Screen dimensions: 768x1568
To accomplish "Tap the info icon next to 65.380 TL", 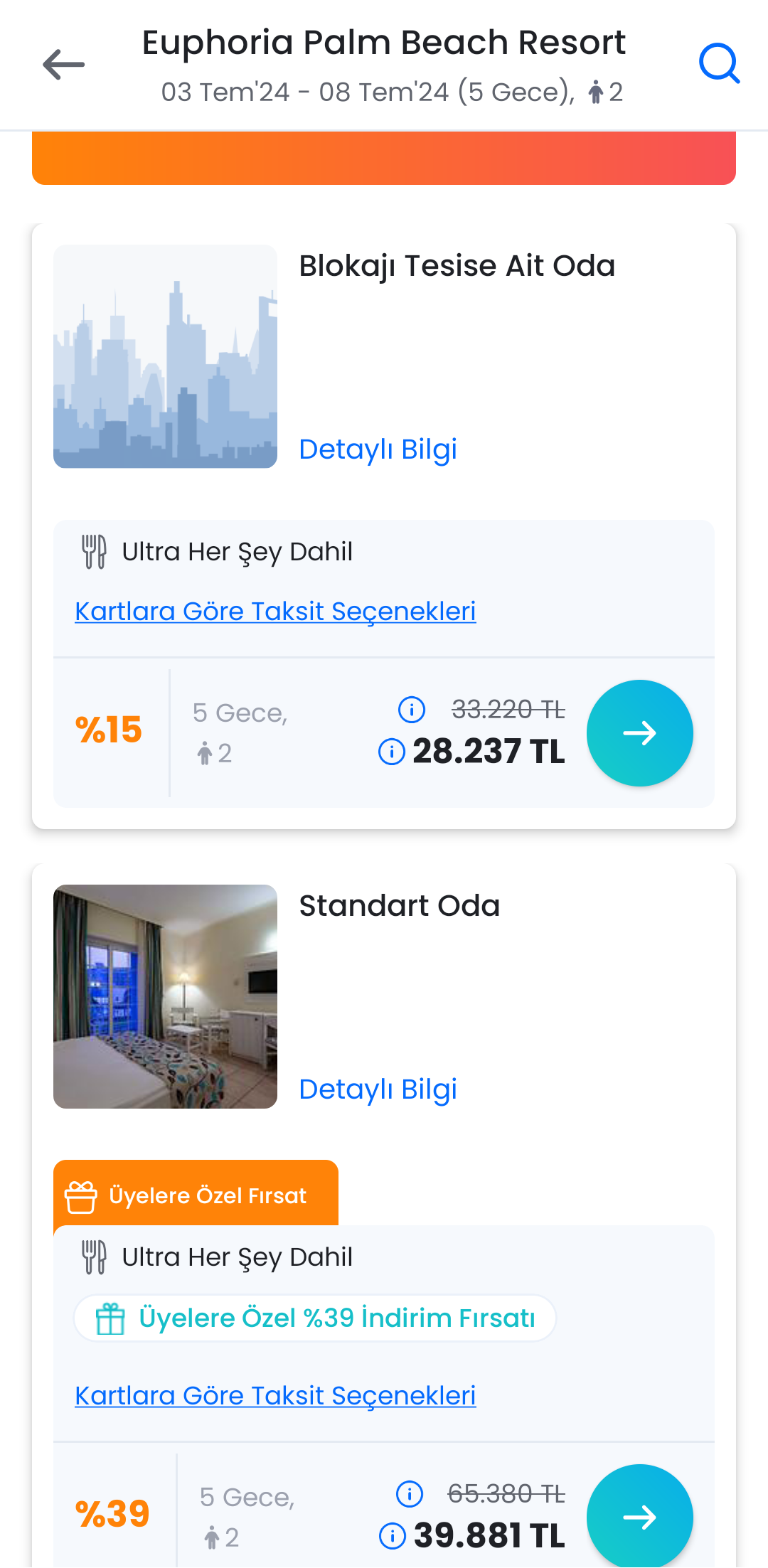I will coord(410,1493).
